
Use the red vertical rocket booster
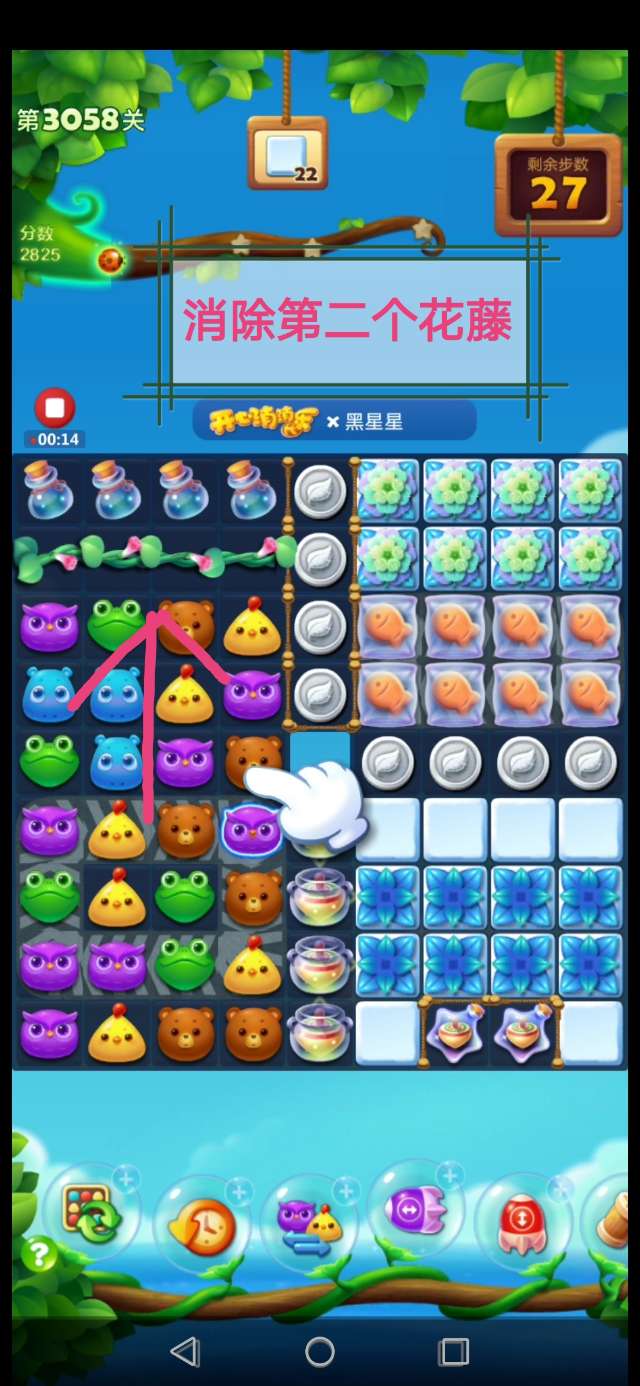point(523,1224)
